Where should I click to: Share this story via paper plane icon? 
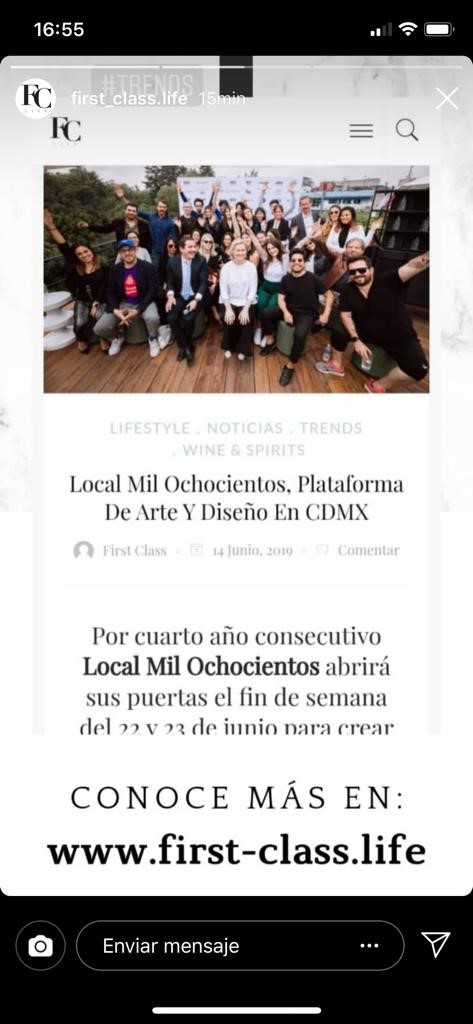pyautogui.click(x=436, y=944)
